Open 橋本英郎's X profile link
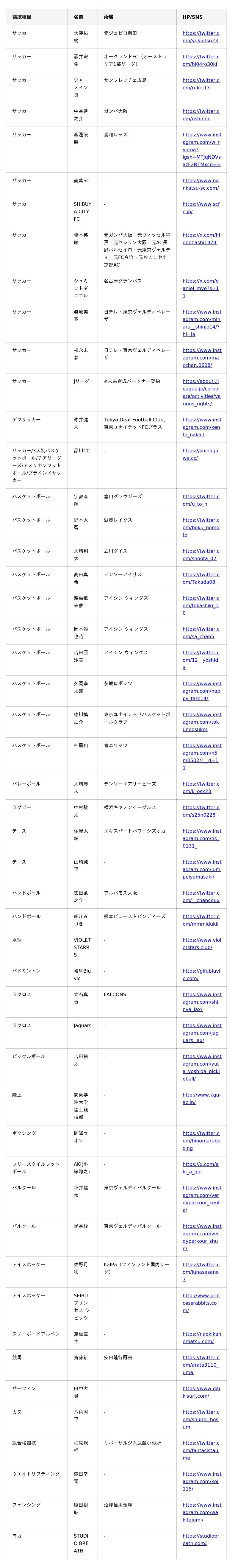Screen dimensions: 238x1568 click(201, 238)
